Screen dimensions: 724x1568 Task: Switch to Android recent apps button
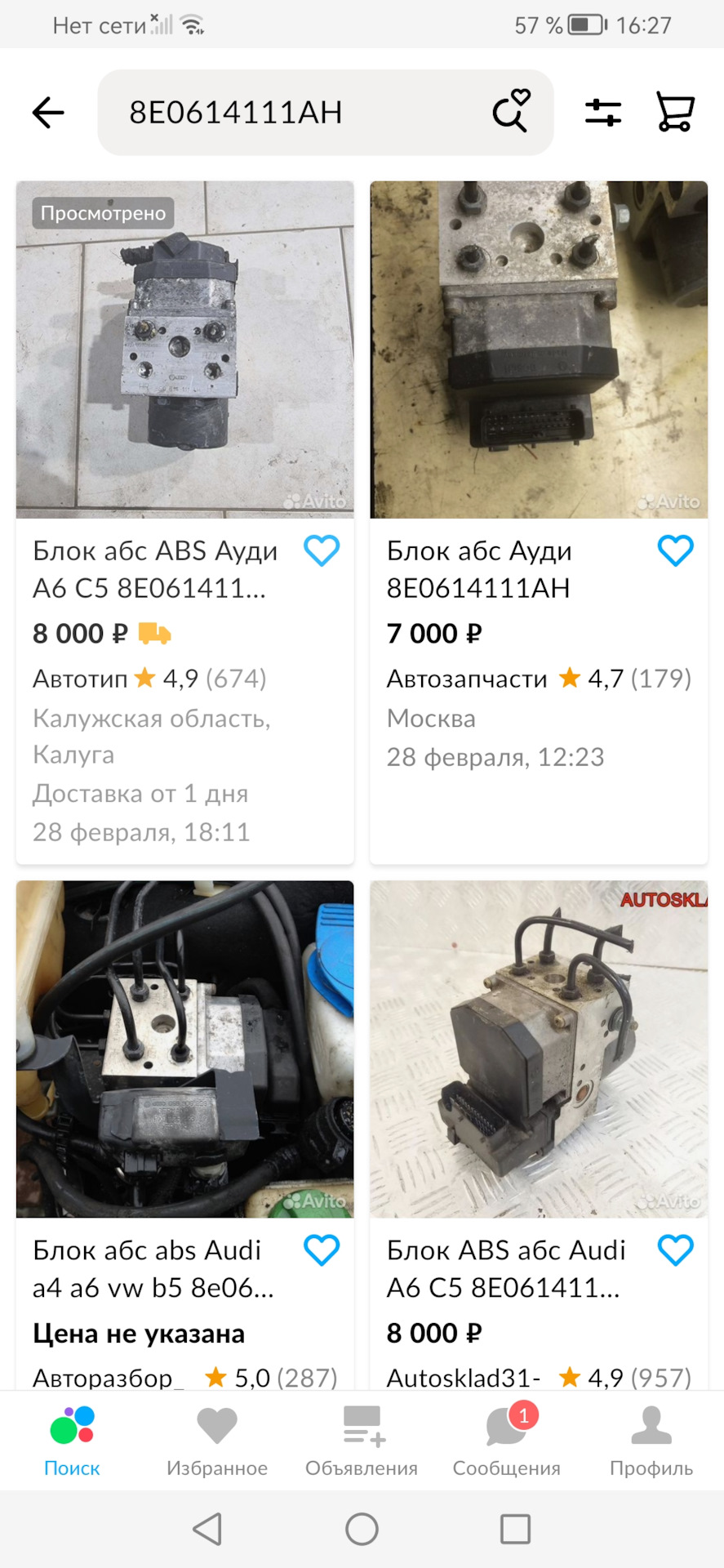(515, 1529)
